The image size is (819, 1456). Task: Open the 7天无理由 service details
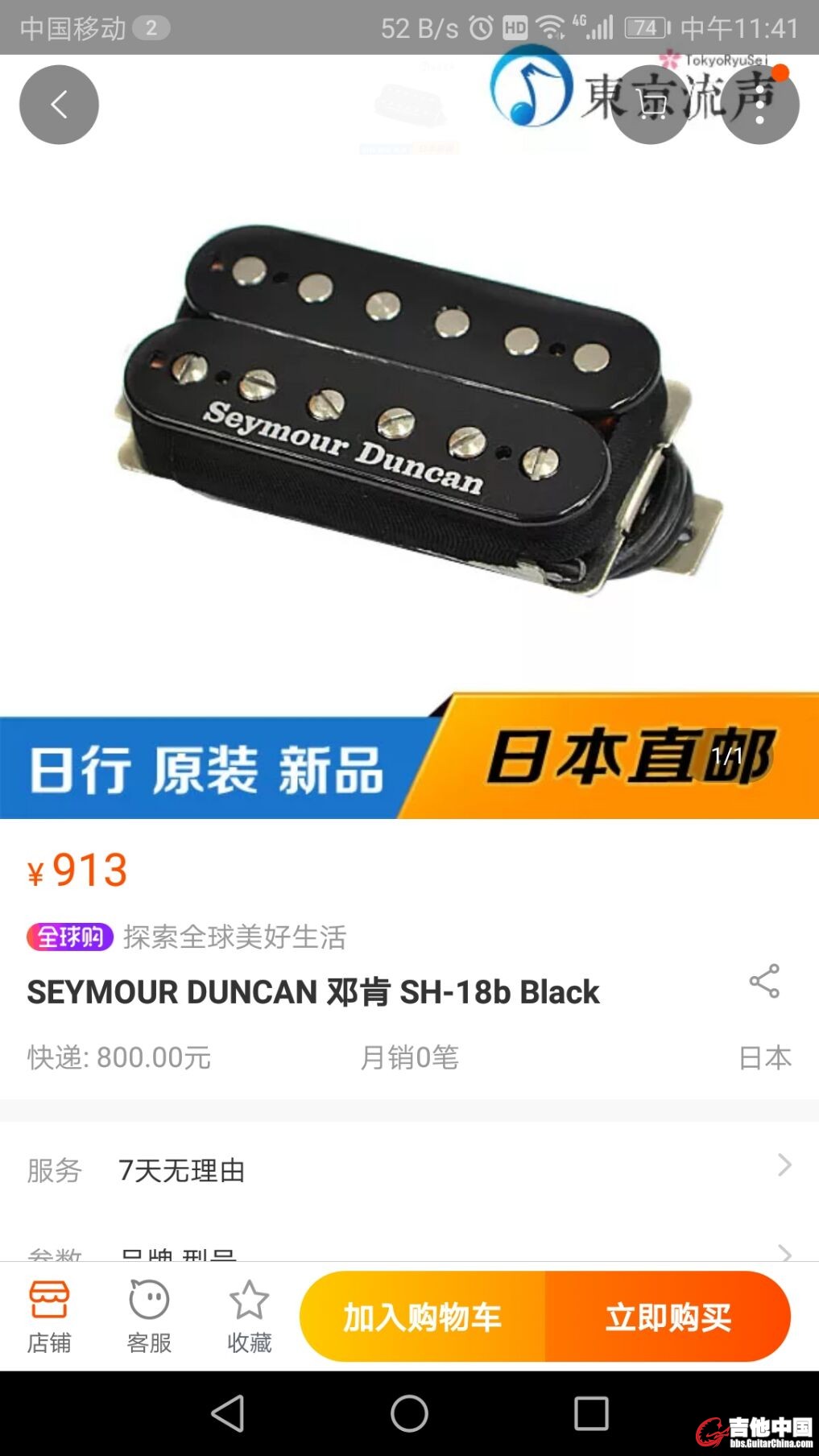click(x=409, y=1169)
